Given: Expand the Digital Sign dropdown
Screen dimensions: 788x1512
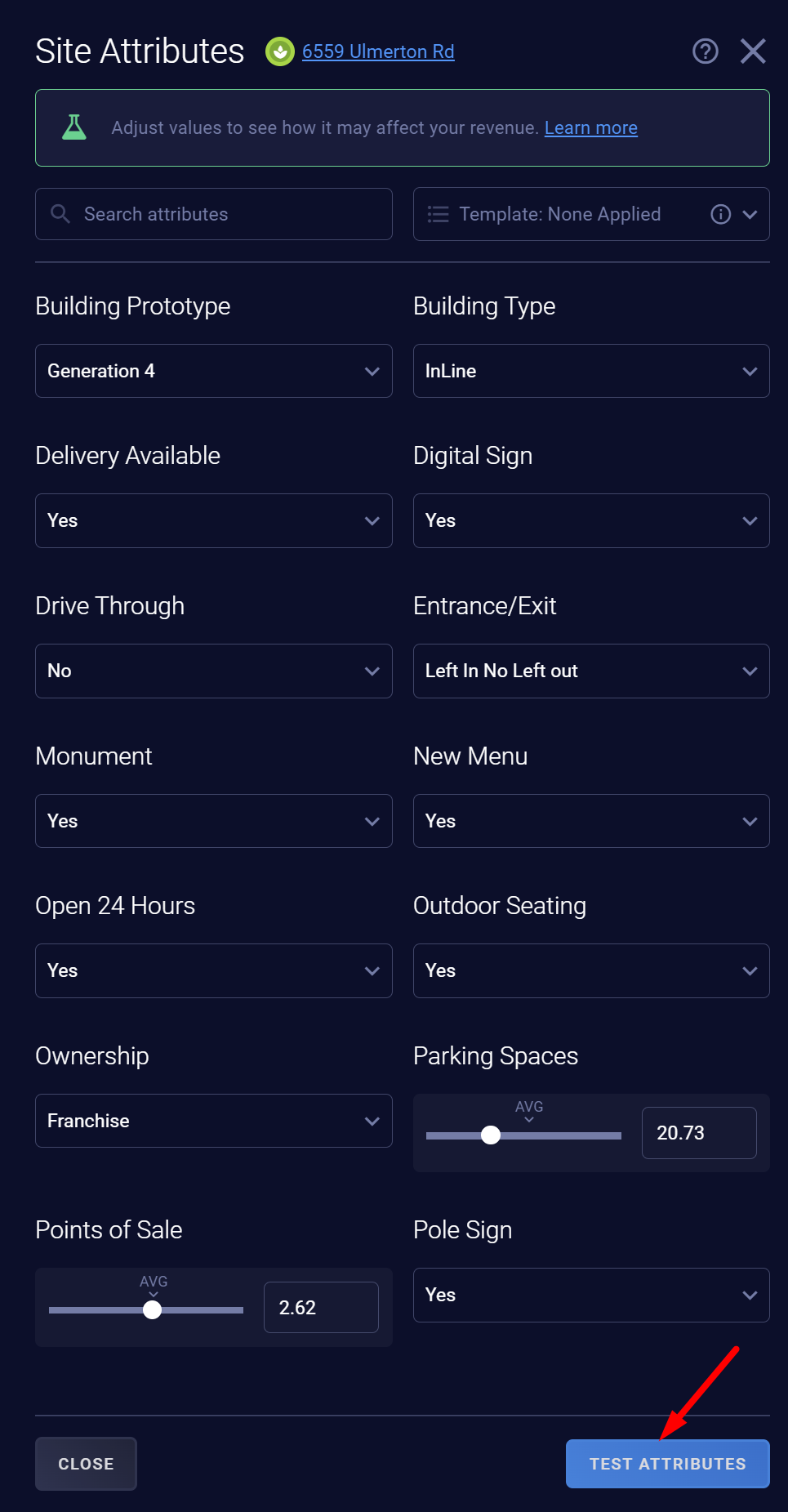Looking at the screenshot, I should click(x=591, y=520).
